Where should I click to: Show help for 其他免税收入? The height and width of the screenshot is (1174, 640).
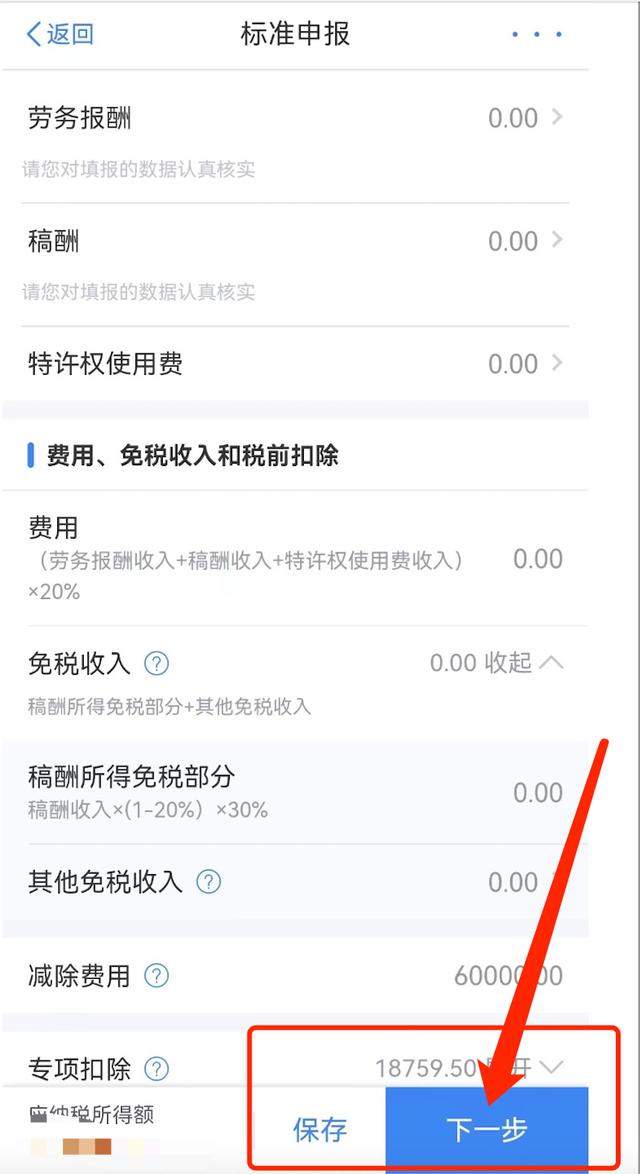tap(208, 882)
